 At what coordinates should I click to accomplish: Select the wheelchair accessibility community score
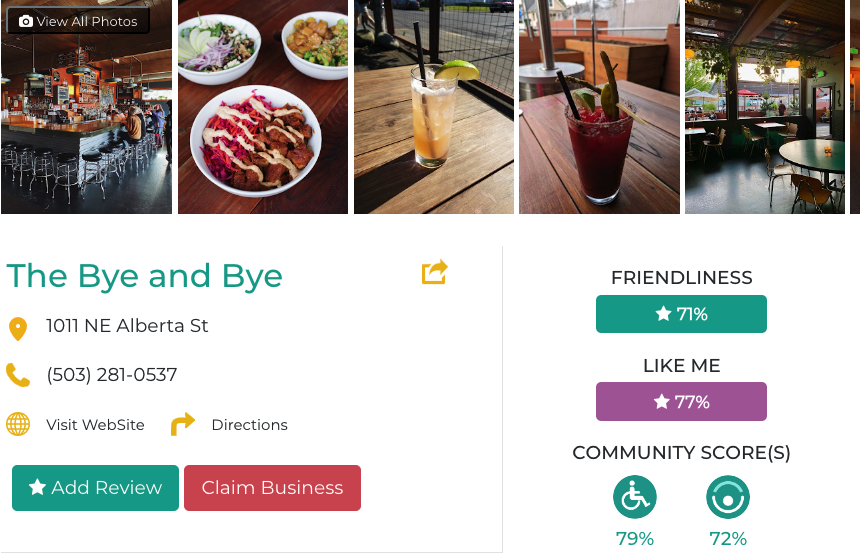click(634, 497)
